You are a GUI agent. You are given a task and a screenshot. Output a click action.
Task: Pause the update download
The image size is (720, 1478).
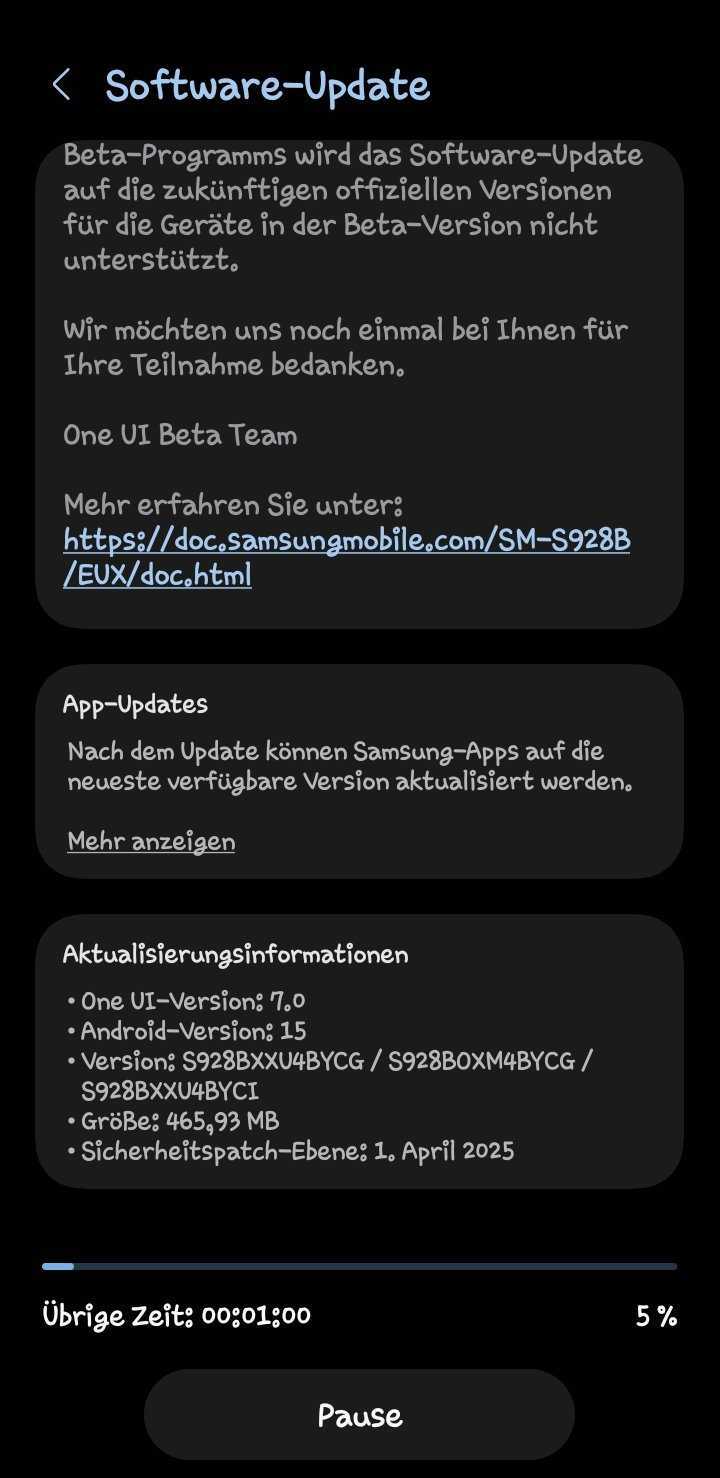(x=359, y=1414)
